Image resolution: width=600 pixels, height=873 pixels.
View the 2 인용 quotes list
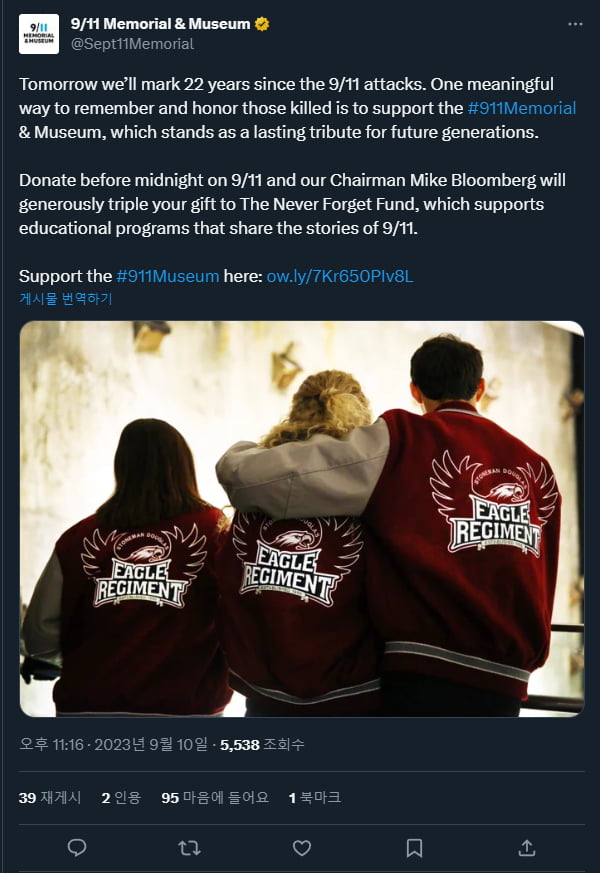121,797
